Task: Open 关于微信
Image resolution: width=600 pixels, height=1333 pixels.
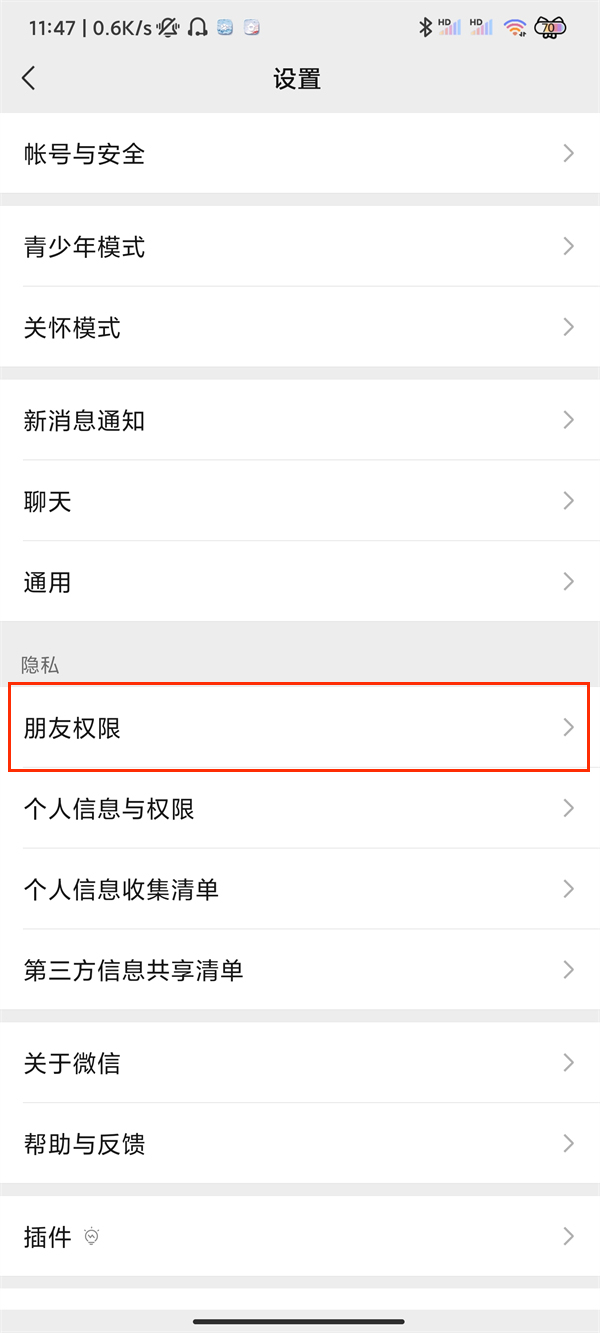Action: 300,1062
